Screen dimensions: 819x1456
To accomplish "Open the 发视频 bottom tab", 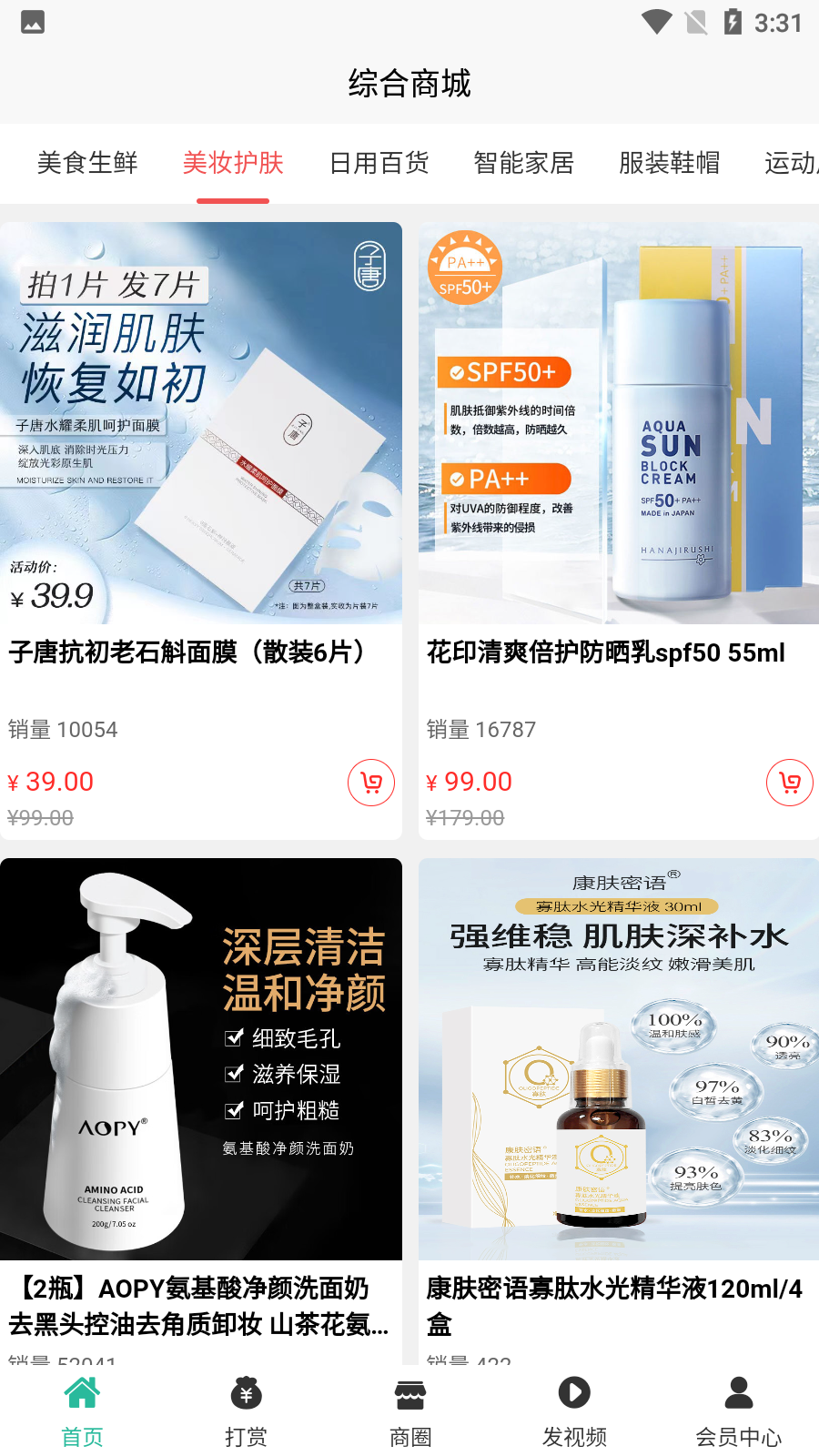I will coord(574,1411).
